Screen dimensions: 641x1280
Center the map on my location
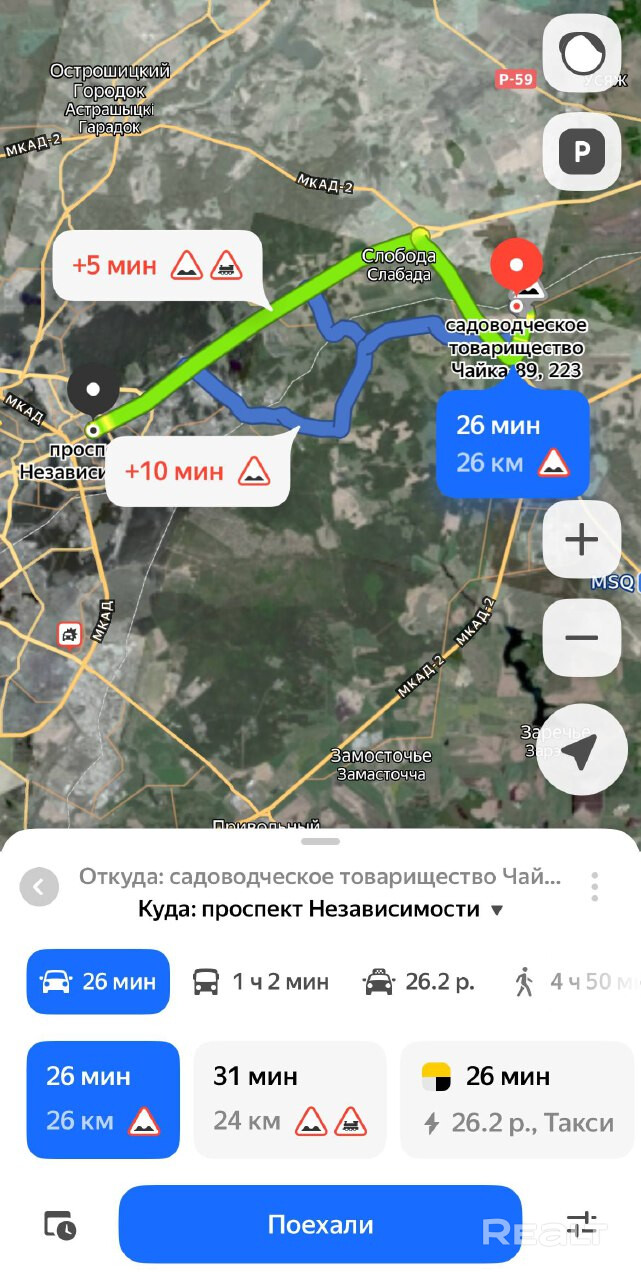coord(581,750)
